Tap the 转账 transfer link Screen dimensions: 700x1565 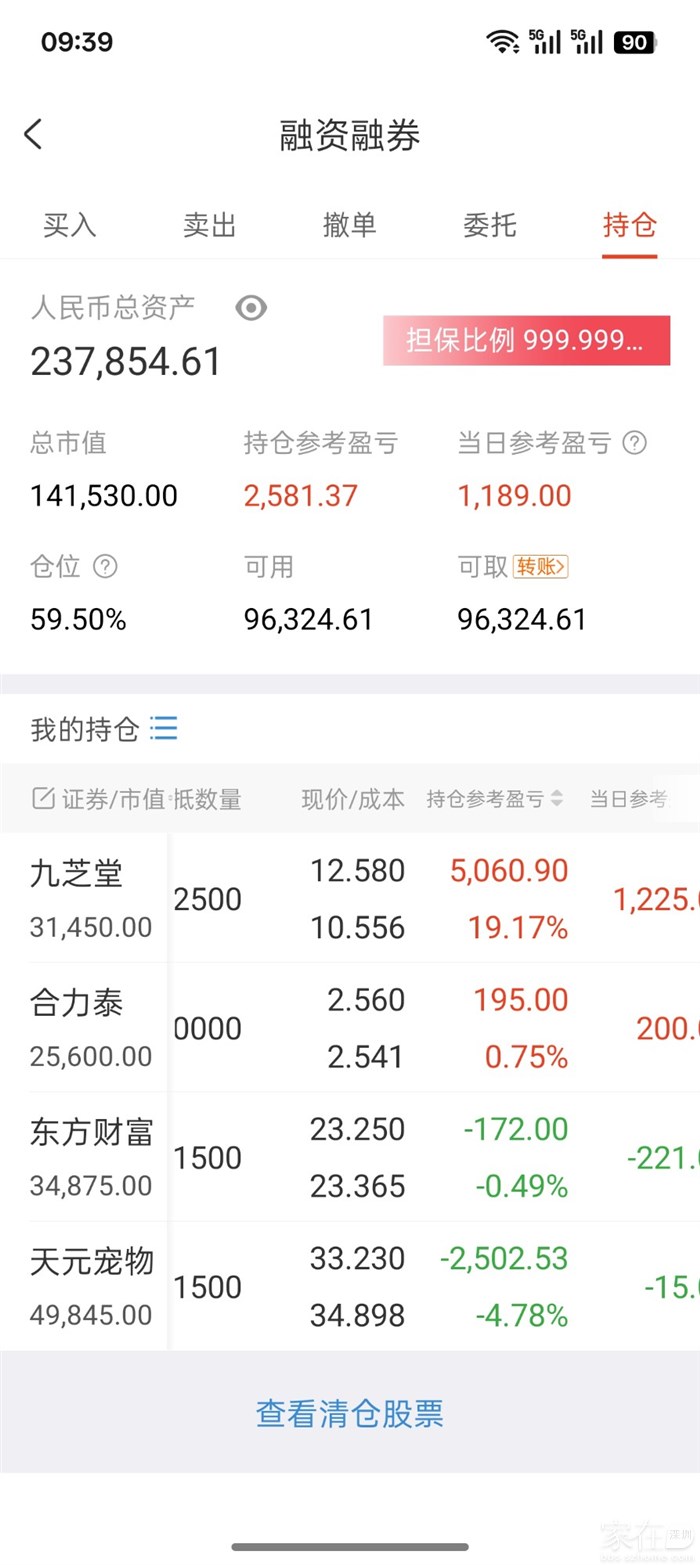(540, 567)
